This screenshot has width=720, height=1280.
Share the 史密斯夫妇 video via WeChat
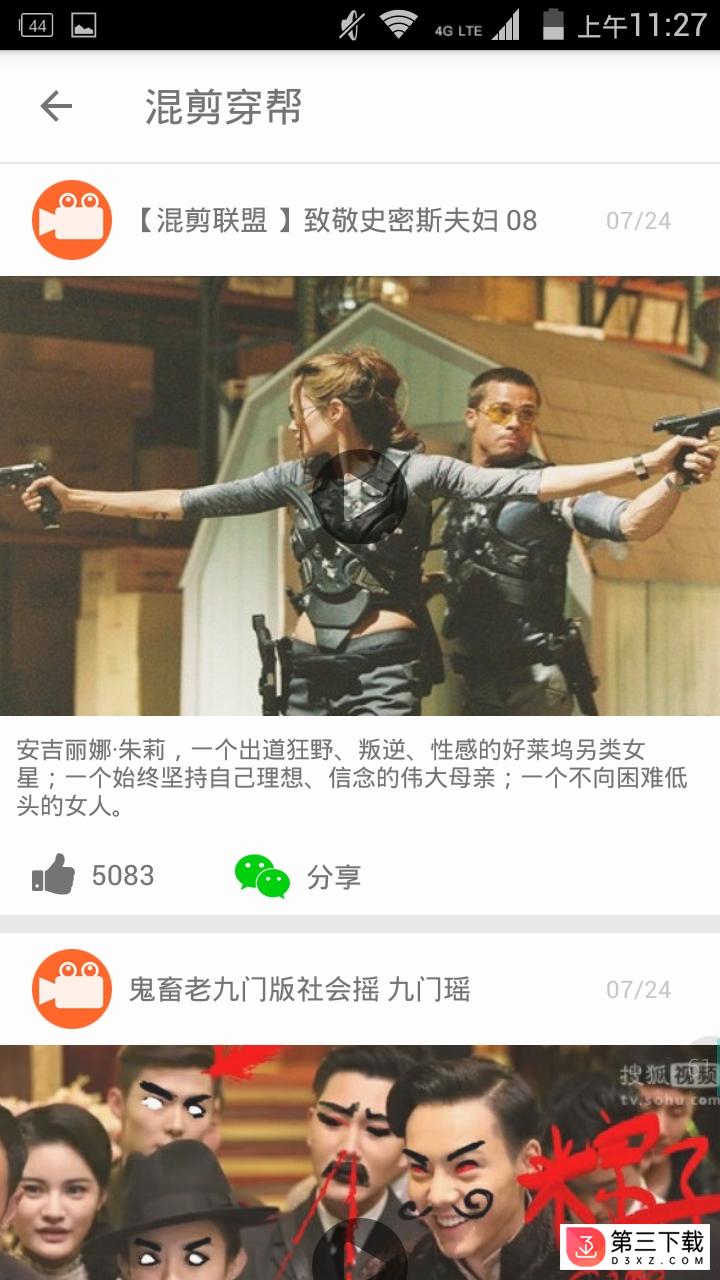tap(262, 876)
